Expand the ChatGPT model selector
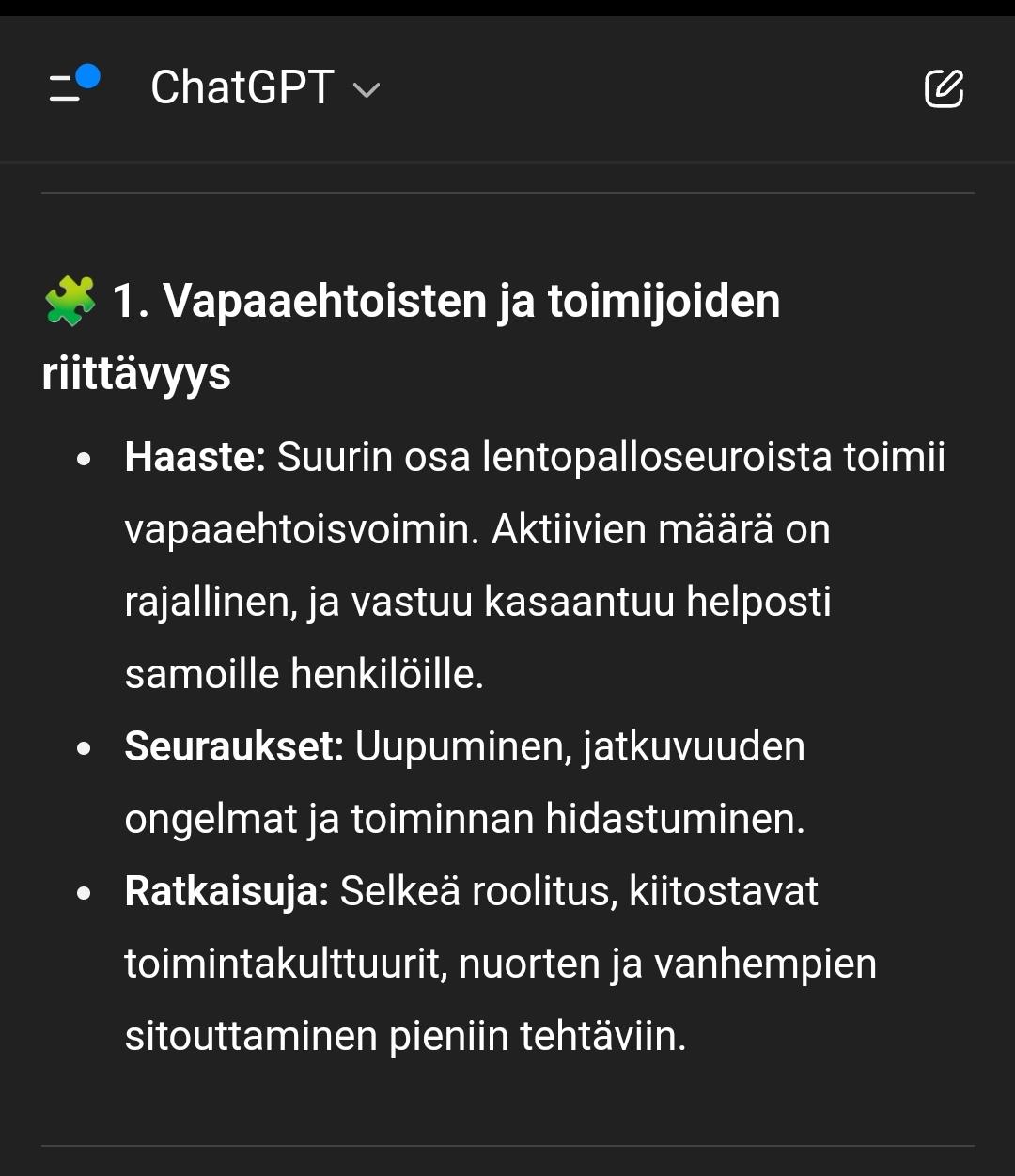This screenshot has height=1176, width=1015. pos(265,88)
